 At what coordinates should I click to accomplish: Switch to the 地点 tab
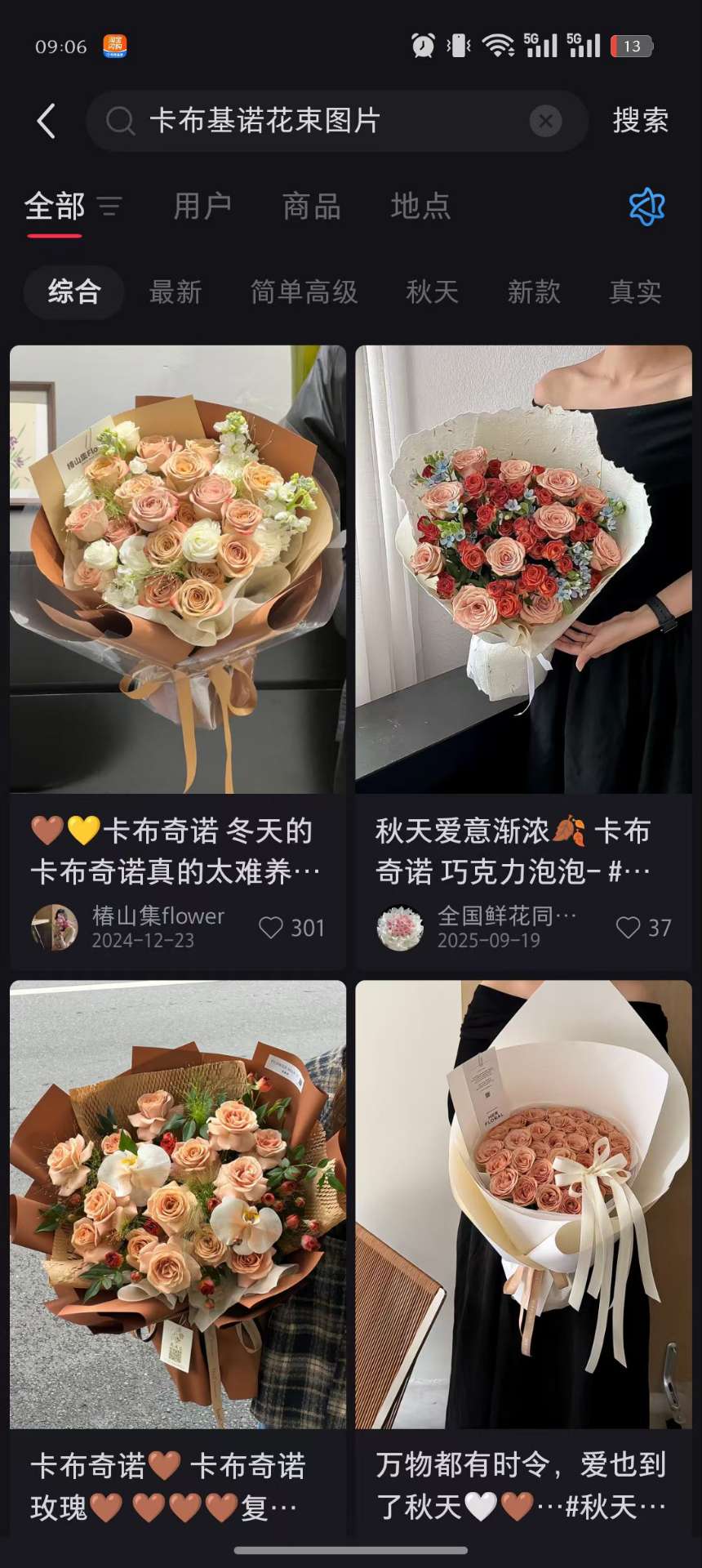pos(420,207)
